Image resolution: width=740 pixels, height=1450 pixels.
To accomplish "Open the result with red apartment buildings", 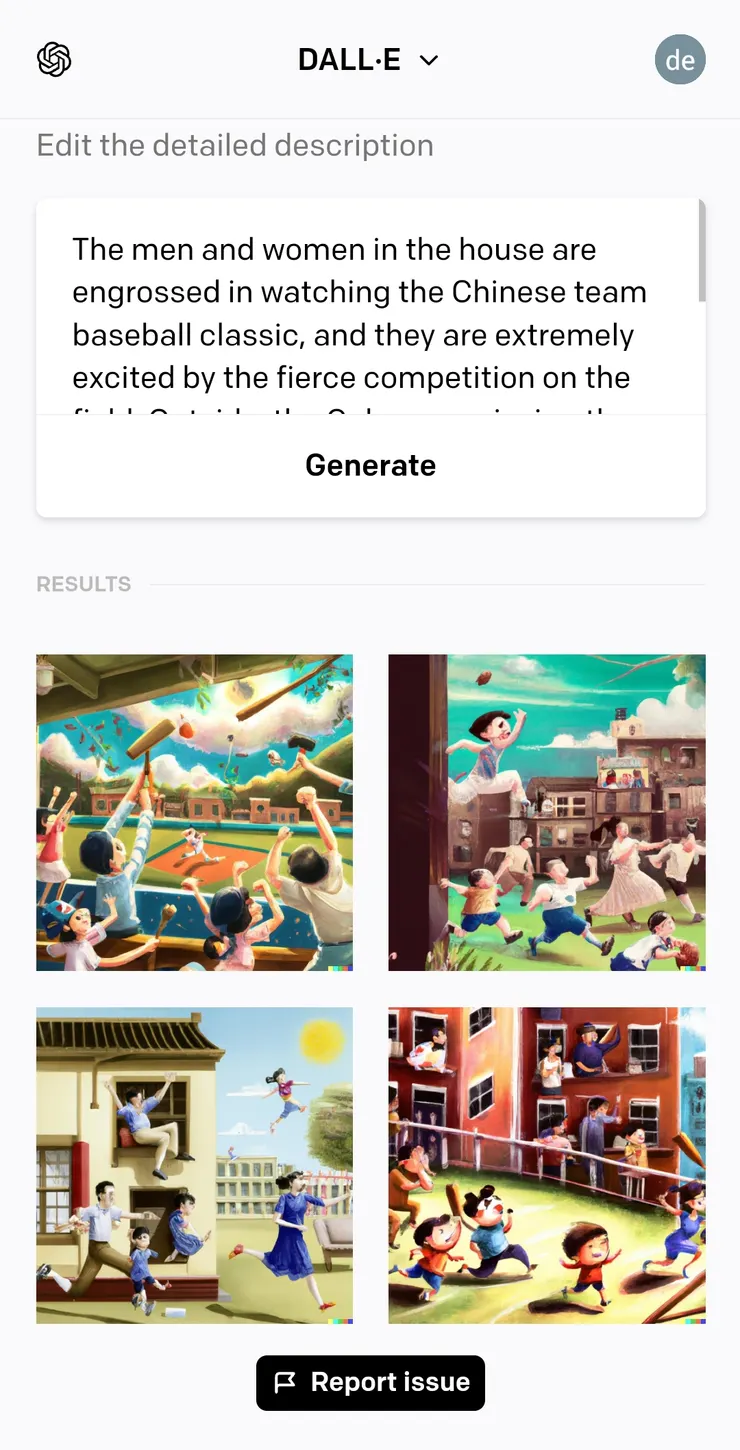I will (547, 1165).
